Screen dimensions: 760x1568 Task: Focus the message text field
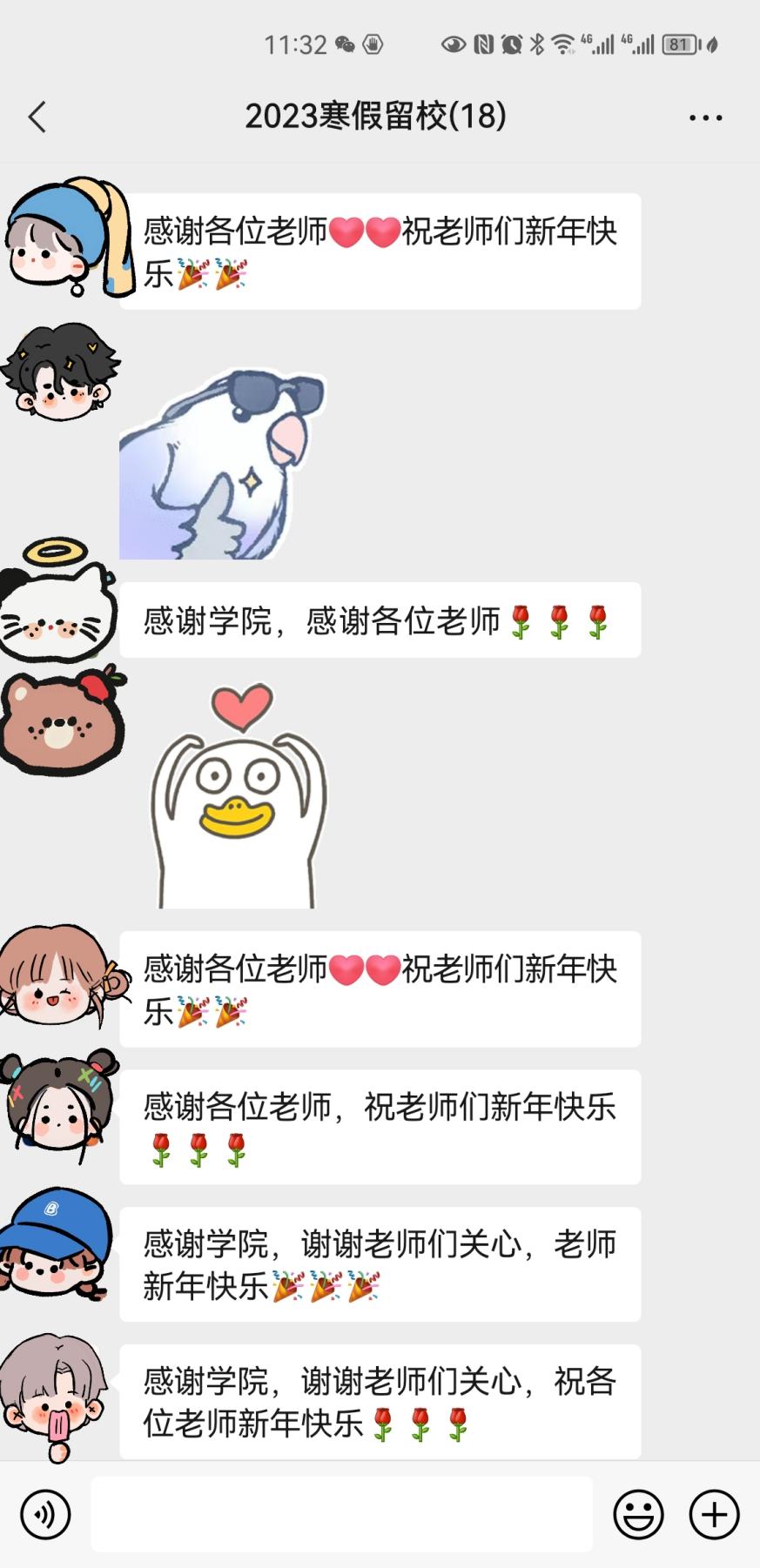pos(341,1515)
